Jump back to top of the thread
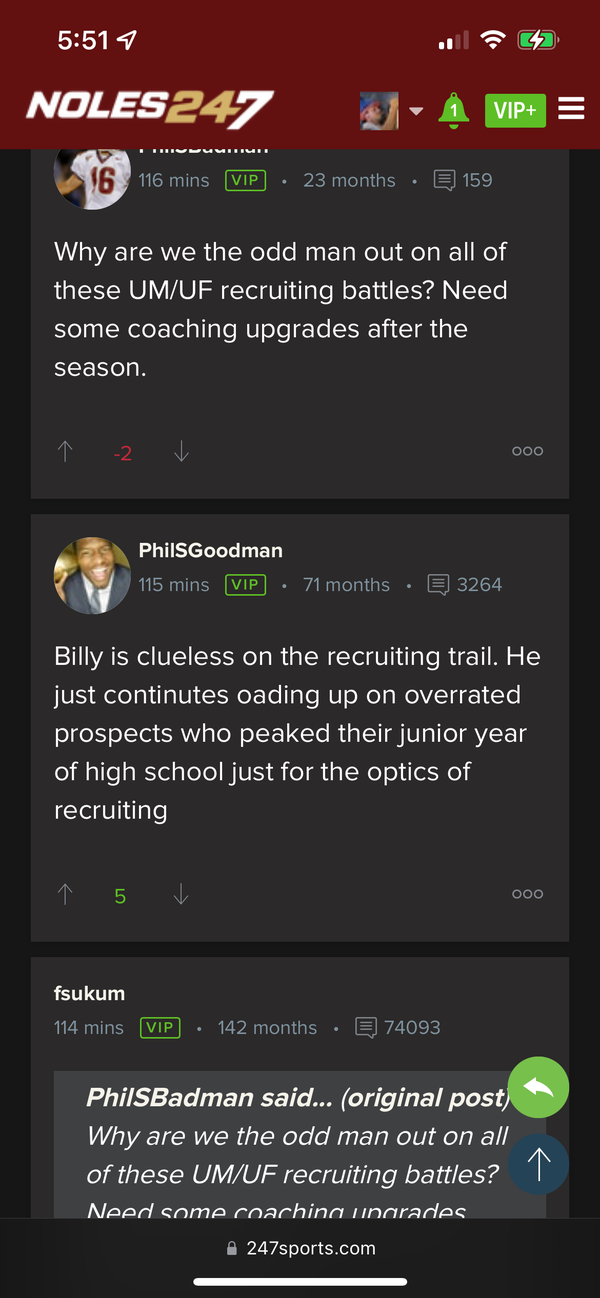This screenshot has height=1298, width=600. 538,1163
